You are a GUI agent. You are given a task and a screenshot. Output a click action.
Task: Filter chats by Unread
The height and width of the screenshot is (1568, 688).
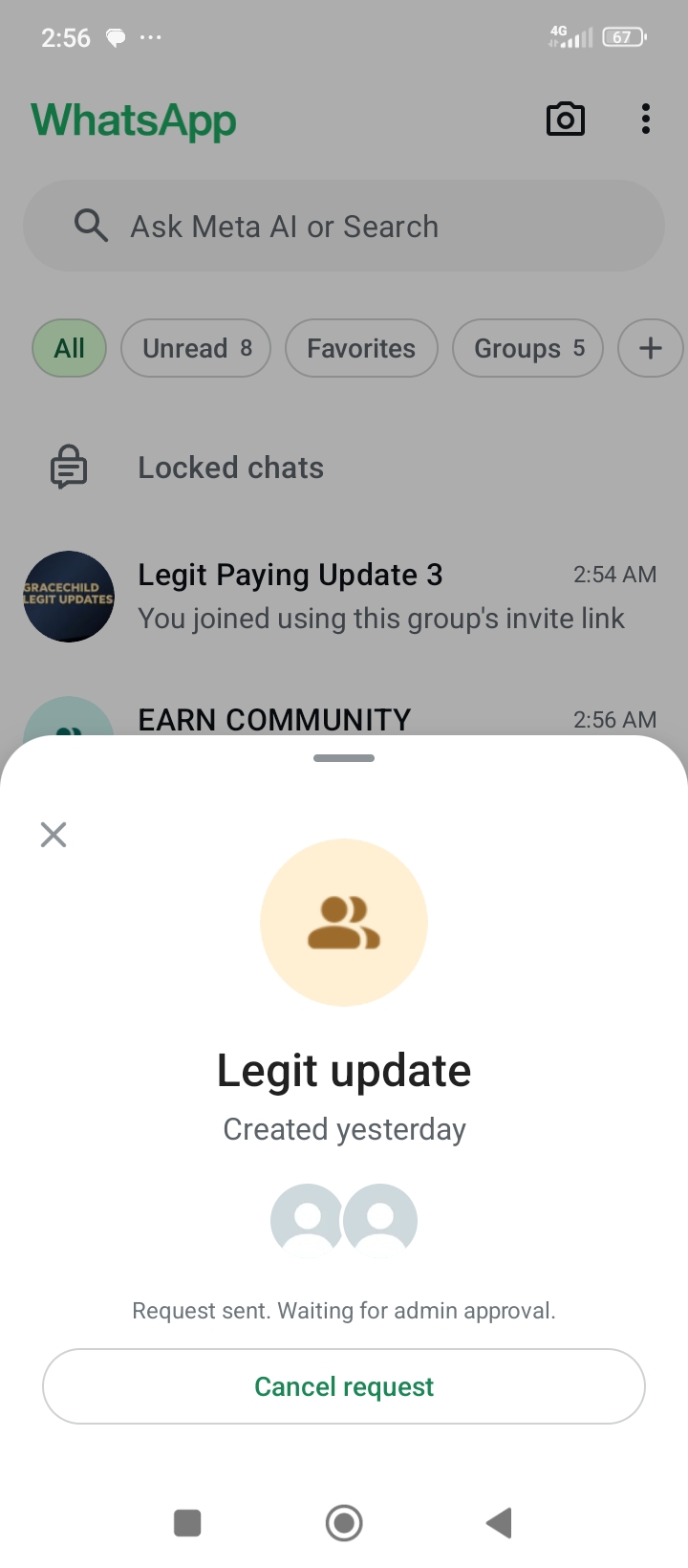coord(196,348)
